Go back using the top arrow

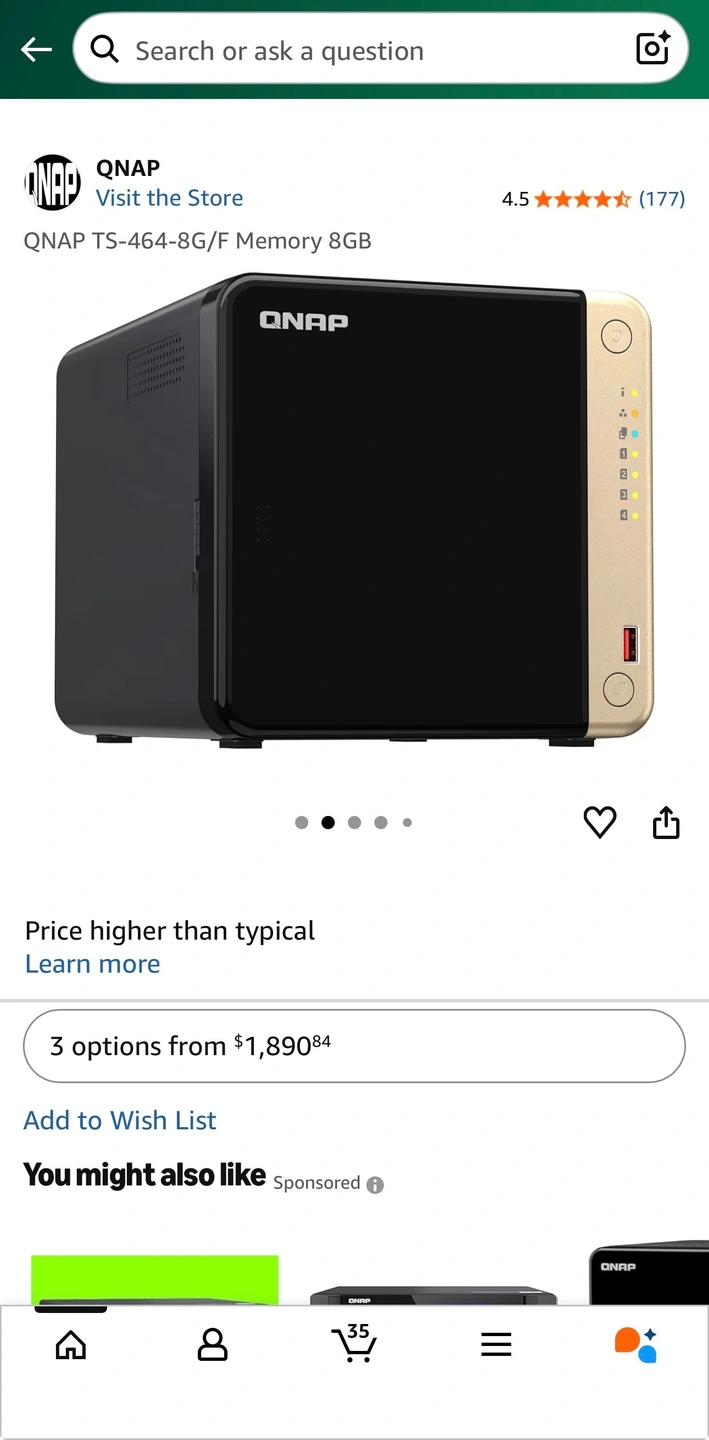(x=36, y=49)
